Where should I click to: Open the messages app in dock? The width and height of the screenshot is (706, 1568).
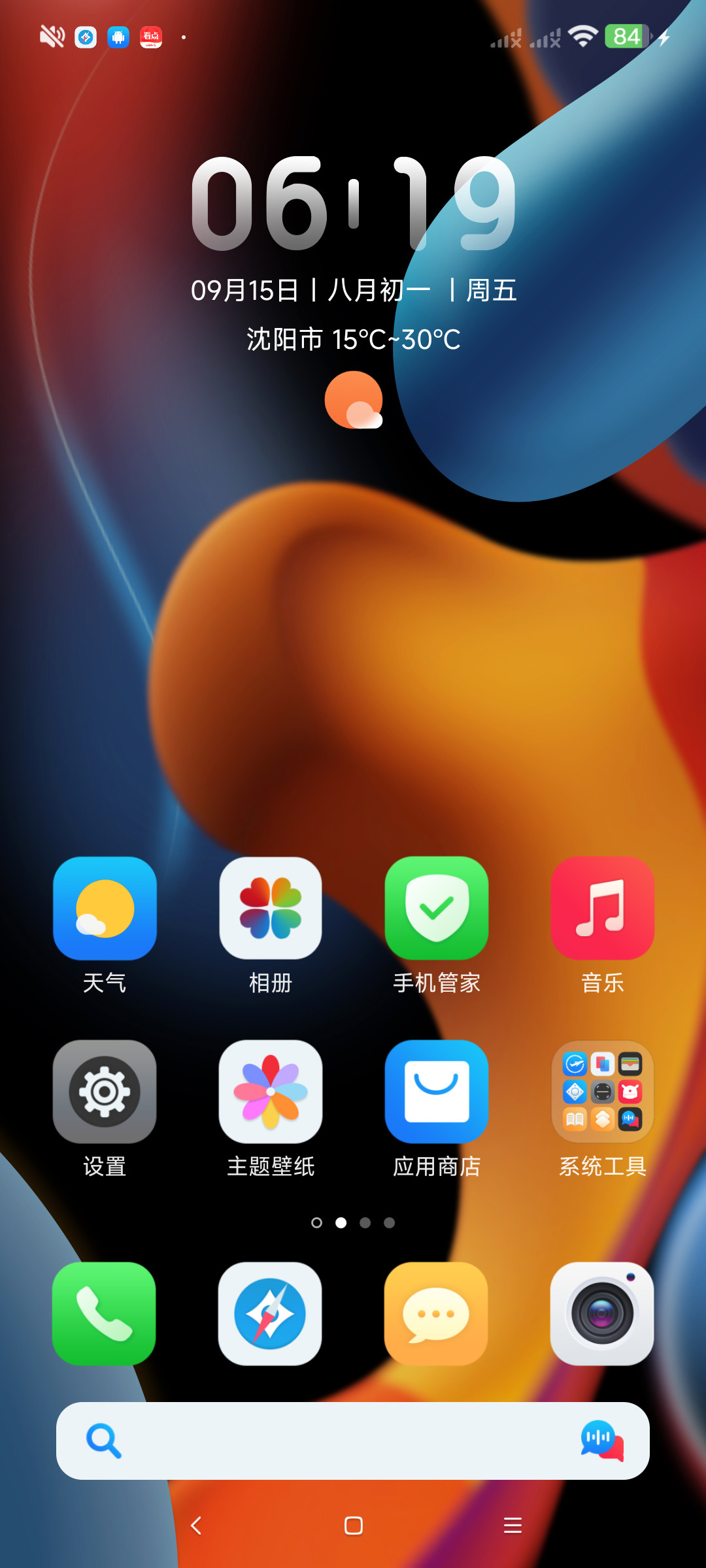point(437,1313)
